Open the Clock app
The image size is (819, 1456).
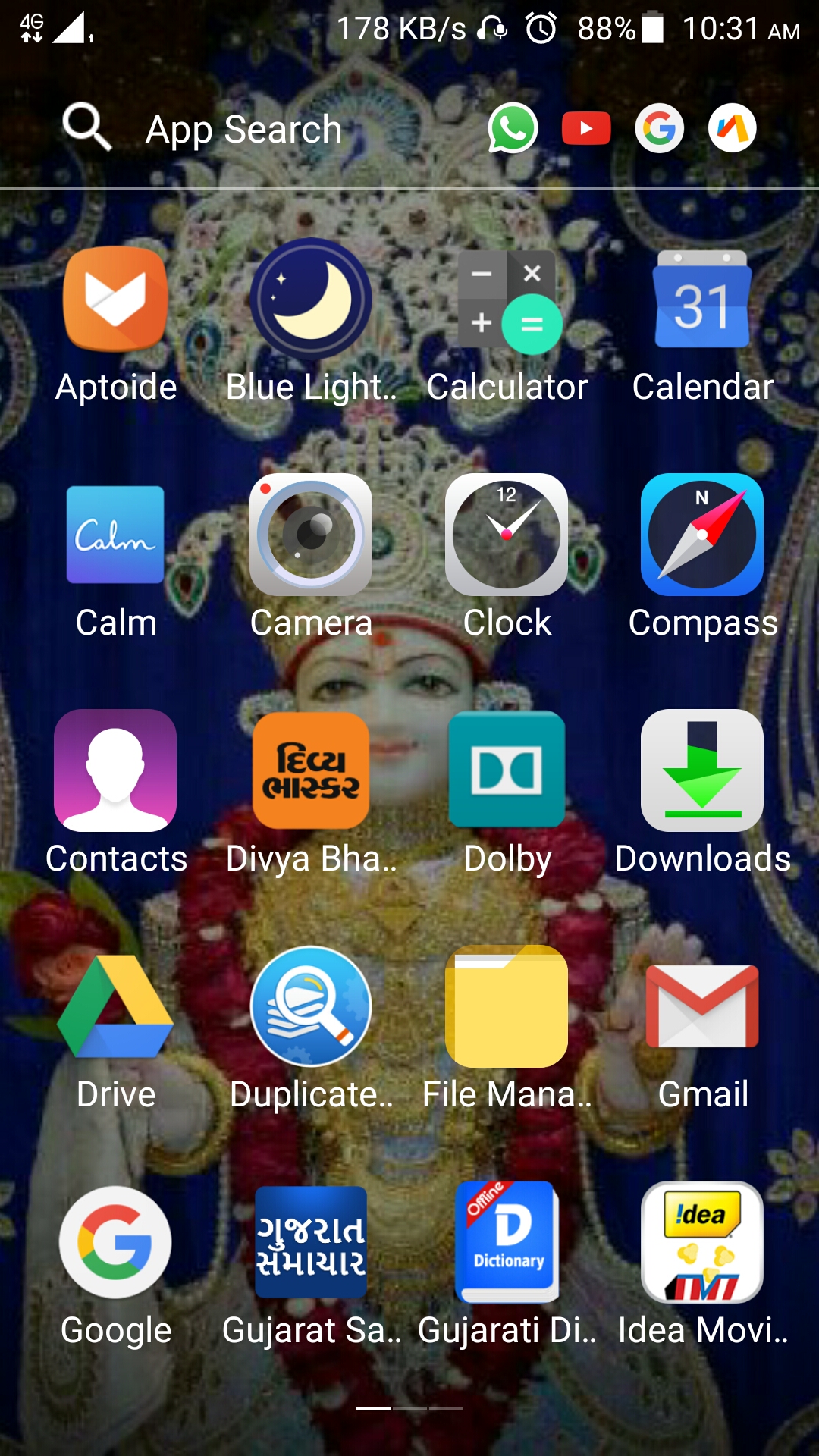coord(507,535)
